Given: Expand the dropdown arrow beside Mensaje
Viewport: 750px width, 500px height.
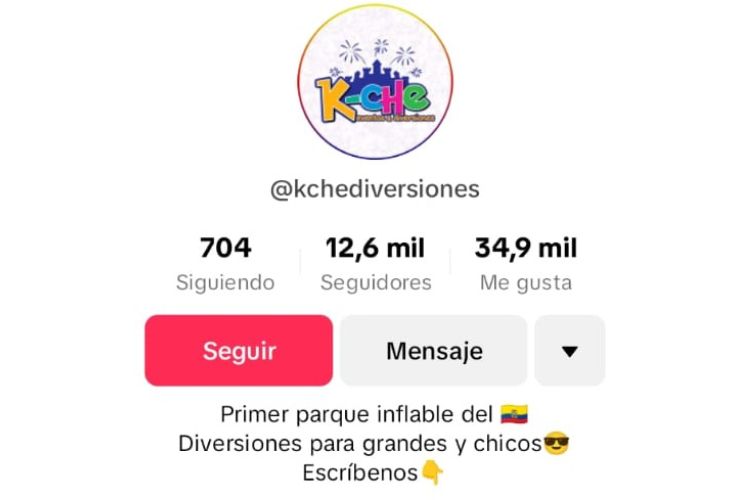Looking at the screenshot, I should click(569, 351).
